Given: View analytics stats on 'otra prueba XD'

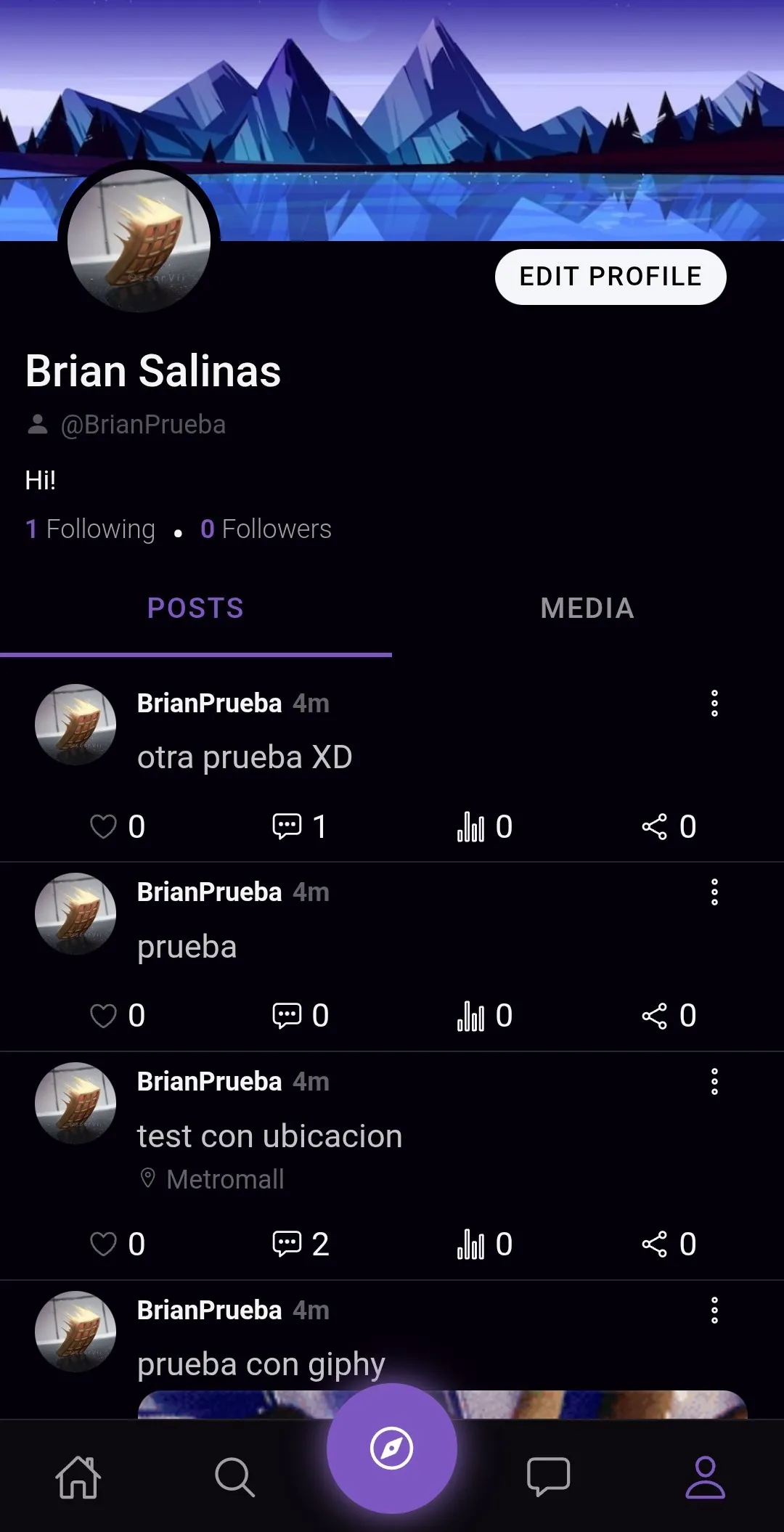Looking at the screenshot, I should [x=470, y=826].
